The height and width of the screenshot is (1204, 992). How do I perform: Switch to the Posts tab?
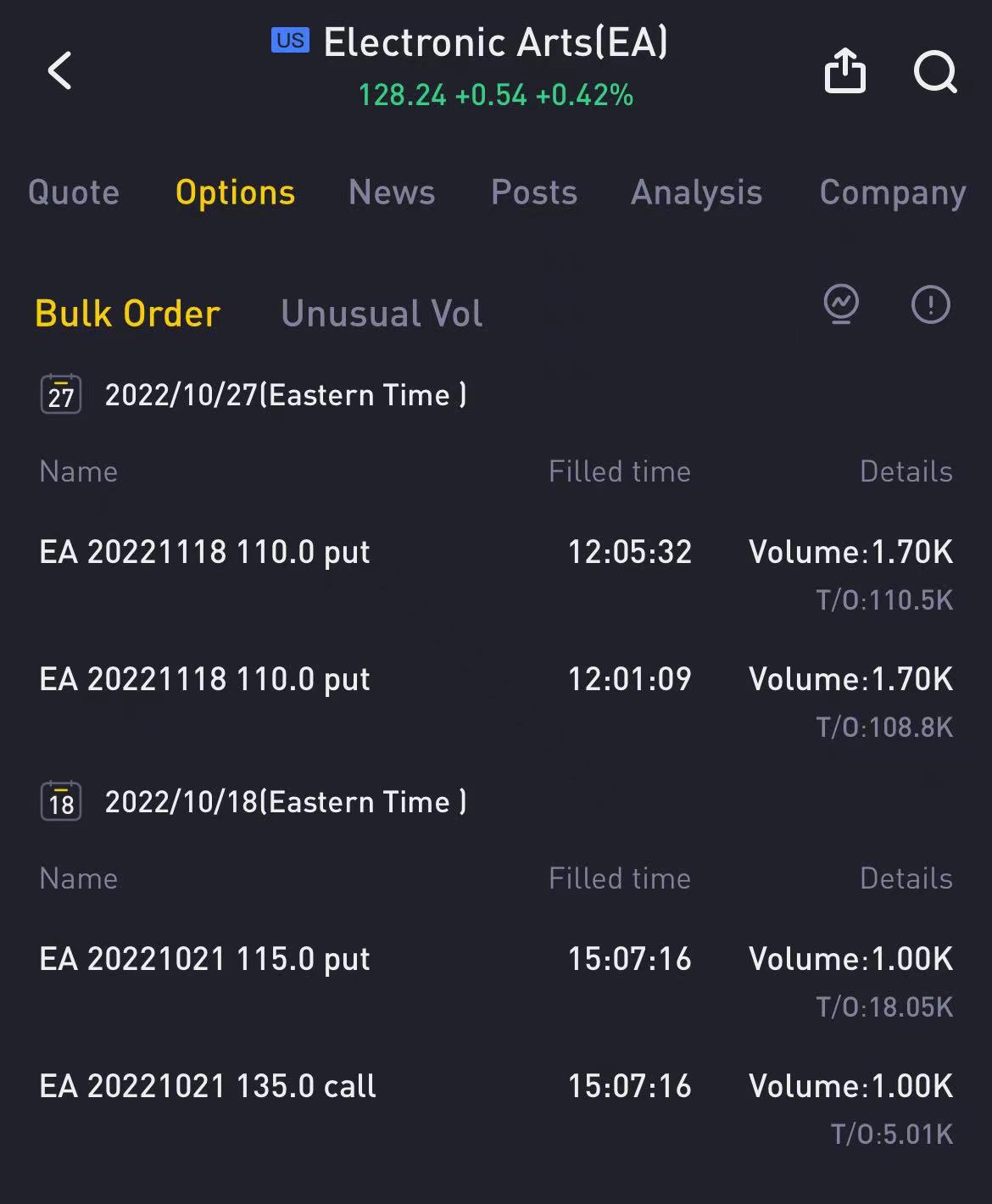click(x=534, y=192)
